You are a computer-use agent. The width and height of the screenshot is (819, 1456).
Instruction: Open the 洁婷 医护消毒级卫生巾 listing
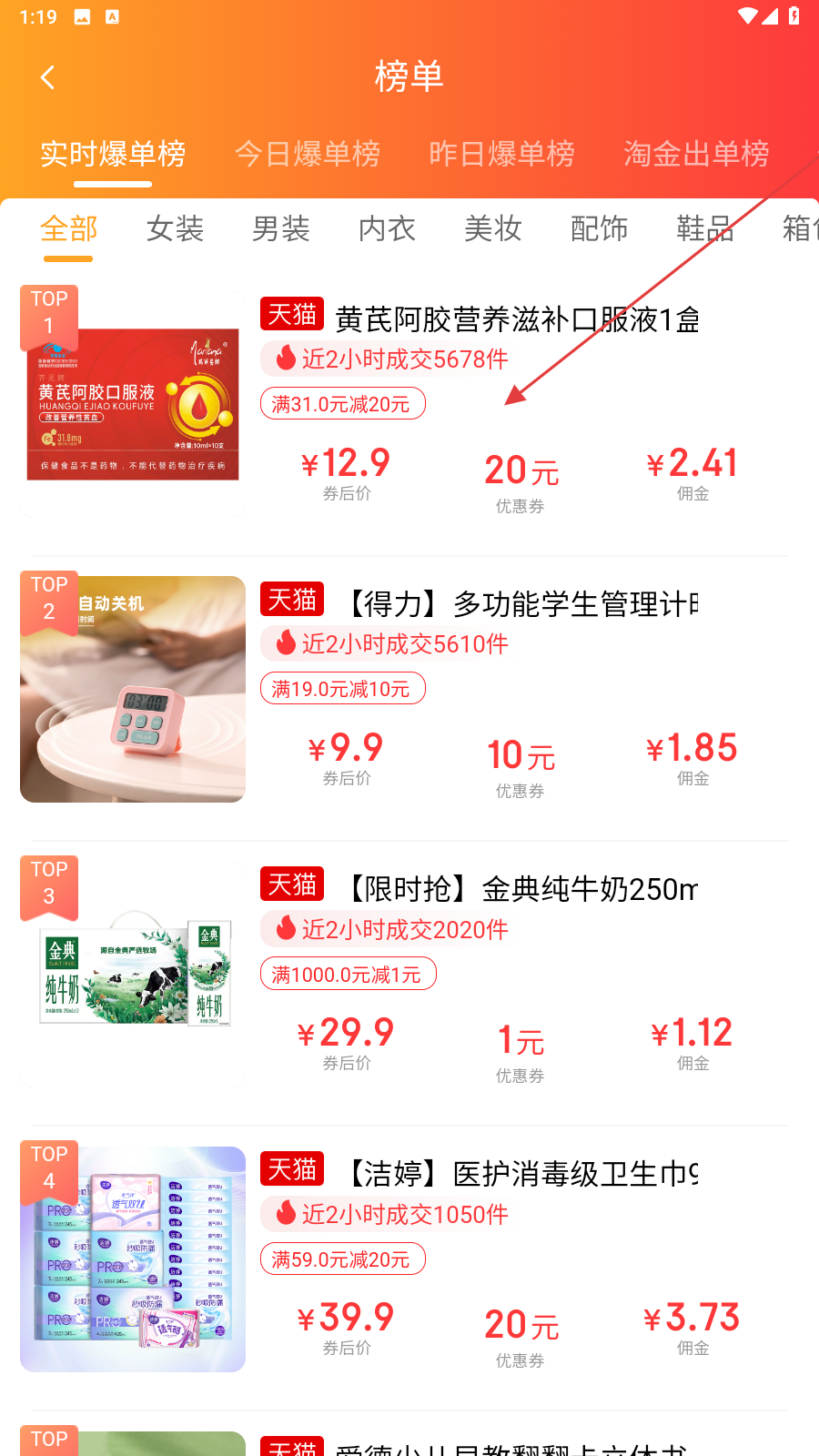click(519, 1174)
